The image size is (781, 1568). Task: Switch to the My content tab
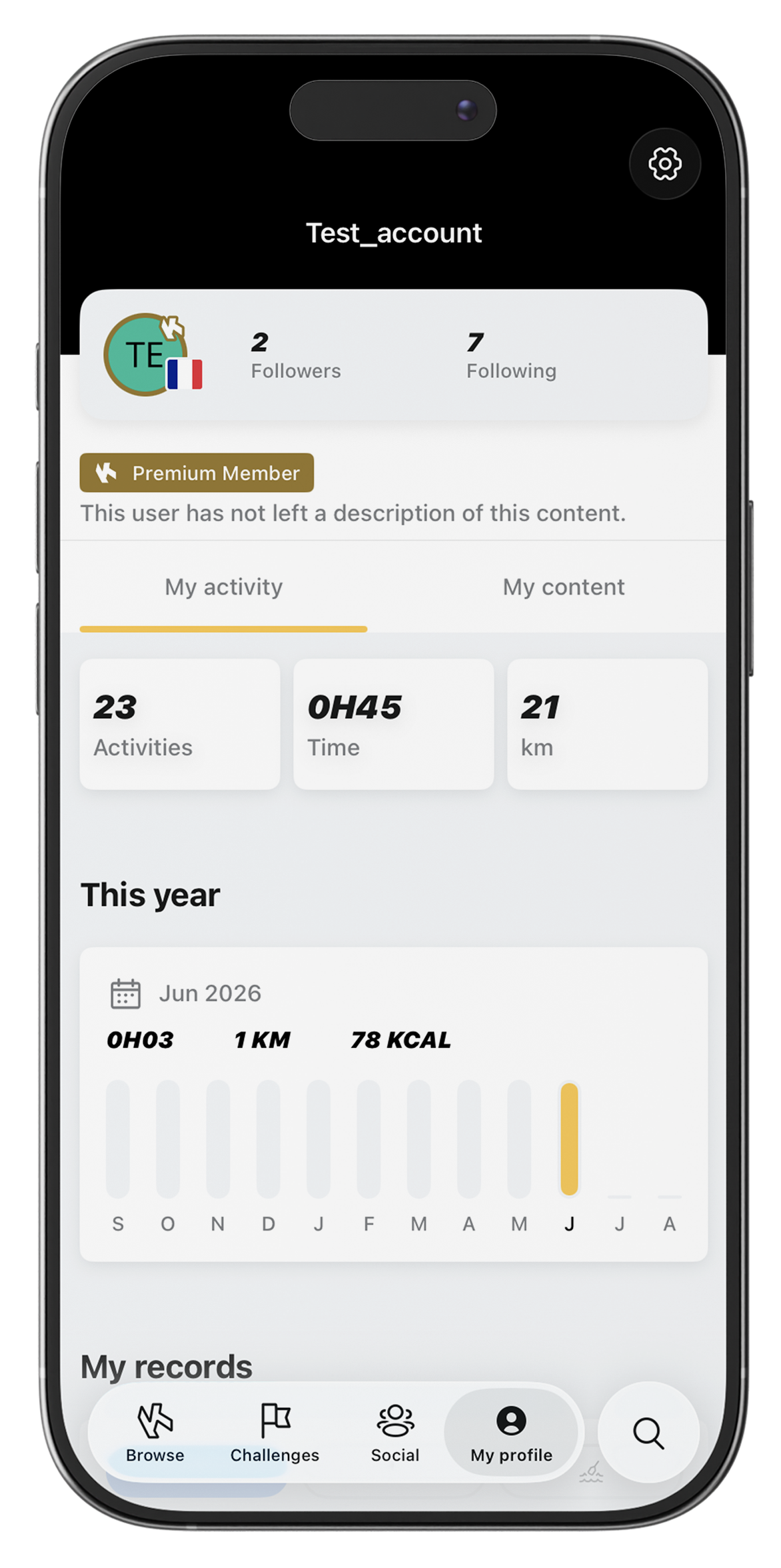tap(563, 587)
